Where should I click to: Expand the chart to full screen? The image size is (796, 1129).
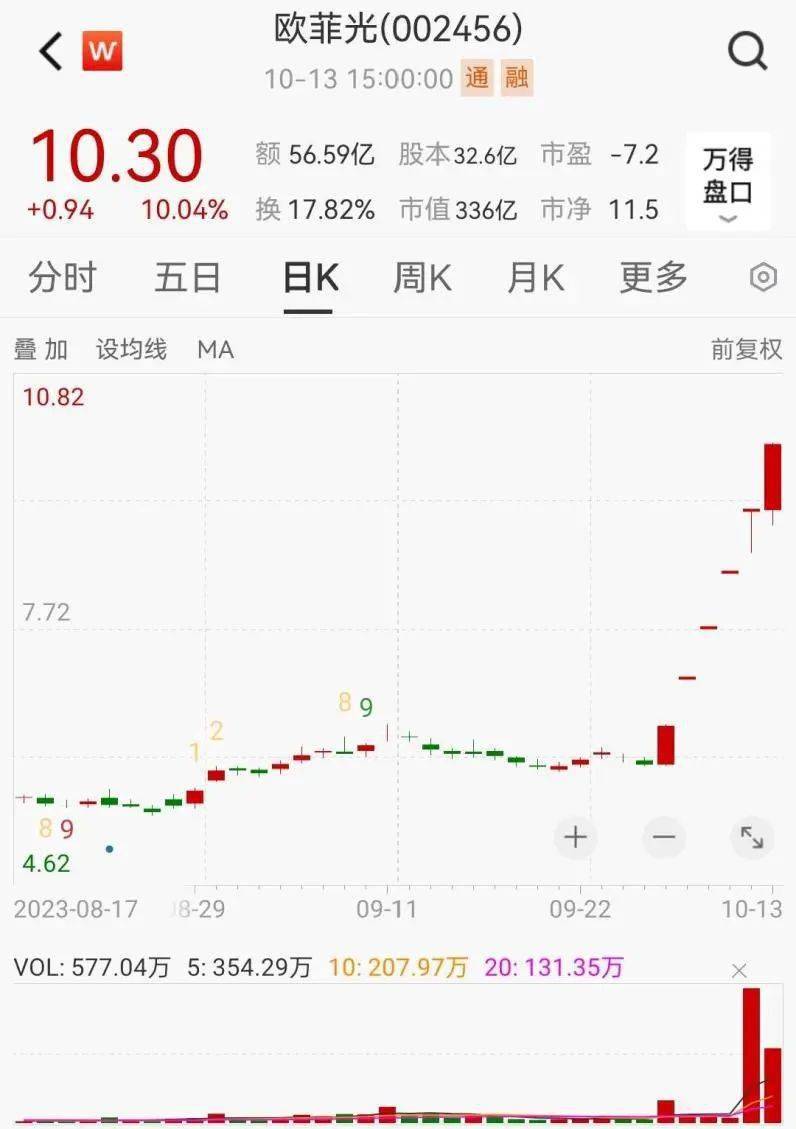pos(752,837)
